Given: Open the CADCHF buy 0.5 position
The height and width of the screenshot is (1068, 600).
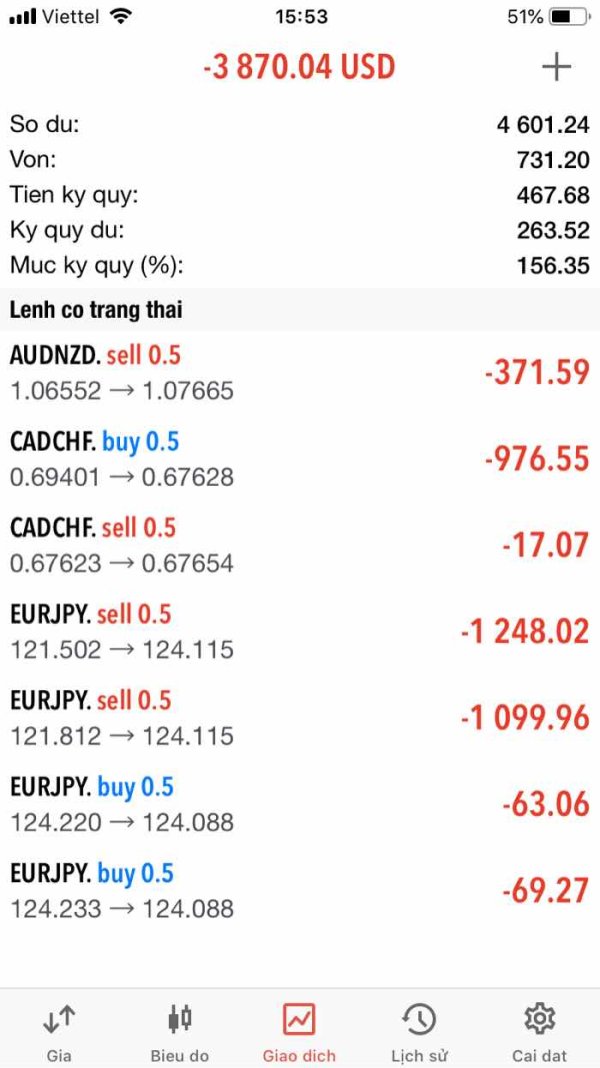Looking at the screenshot, I should [x=300, y=459].
